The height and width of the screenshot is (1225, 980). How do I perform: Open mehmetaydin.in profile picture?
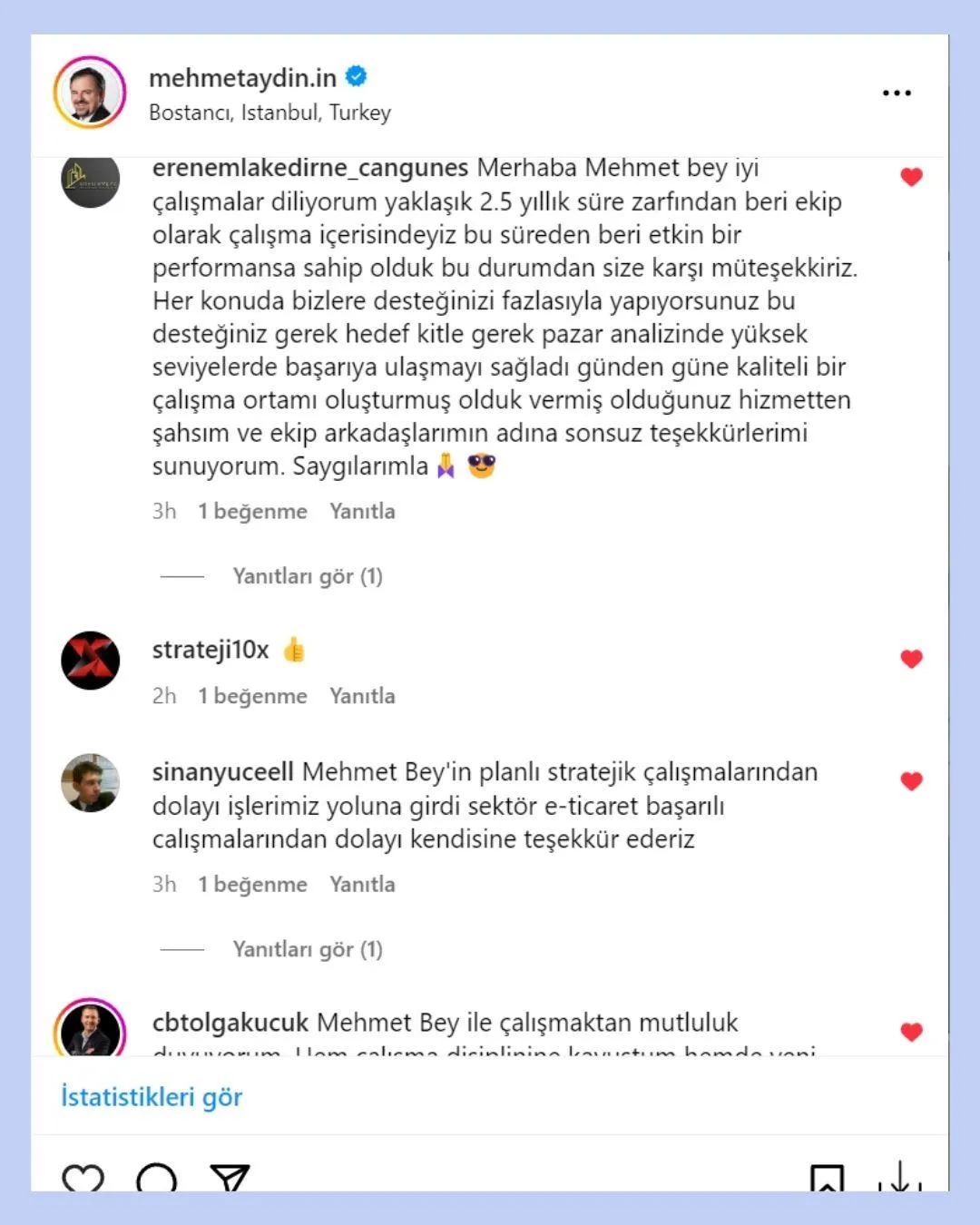click(90, 92)
